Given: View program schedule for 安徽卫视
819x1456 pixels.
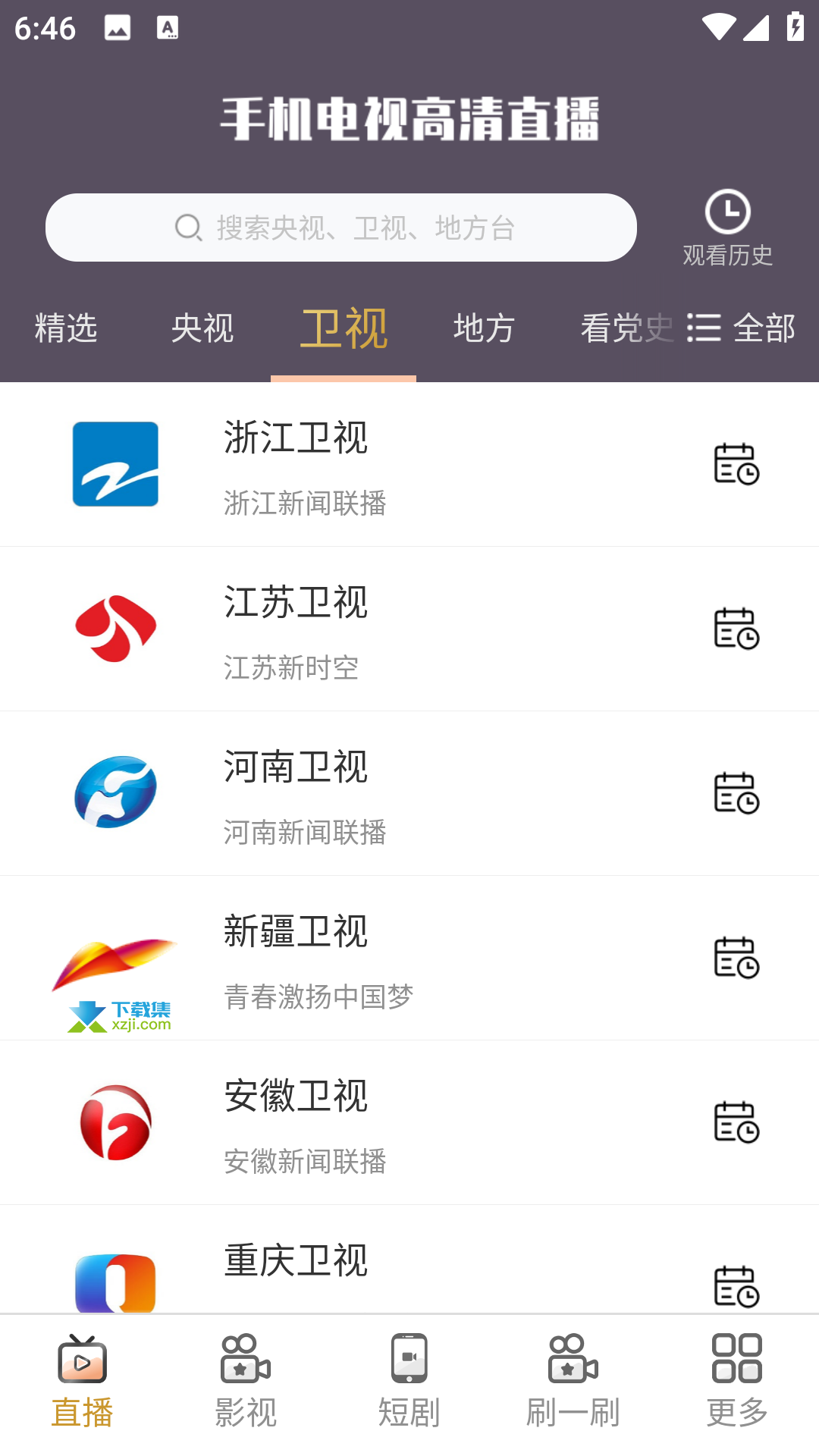Looking at the screenshot, I should pyautogui.click(x=736, y=1122).
